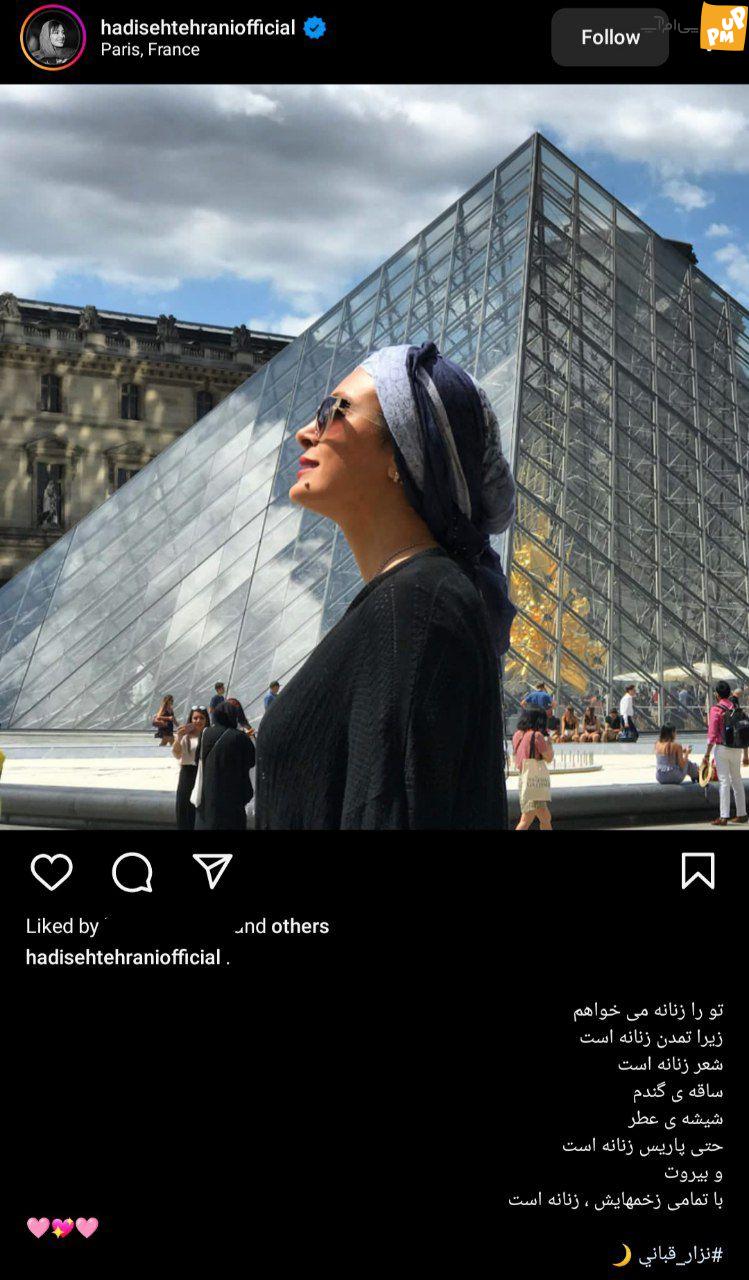Like this post
The width and height of the screenshot is (749, 1280).
[x=51, y=872]
